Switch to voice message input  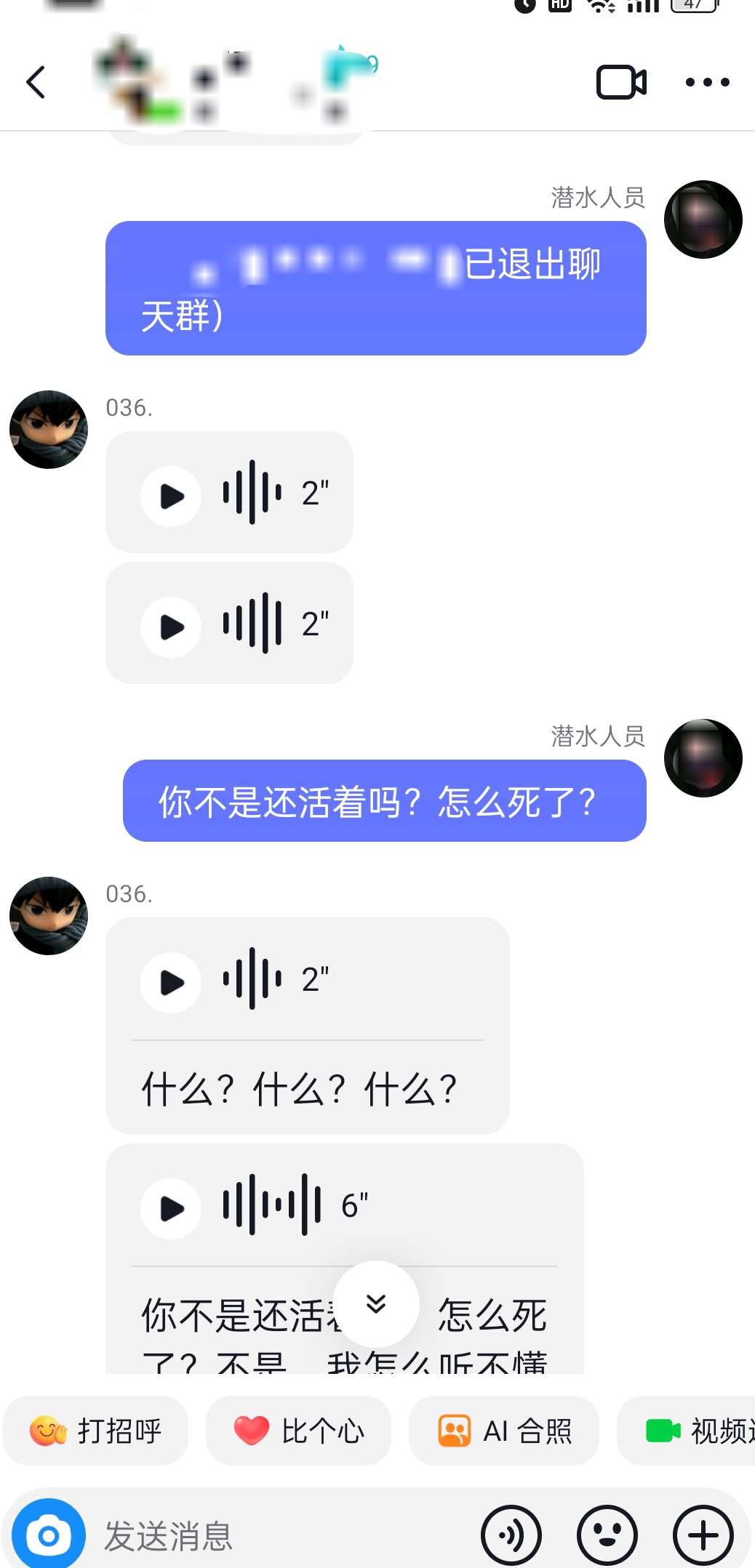(x=511, y=1535)
